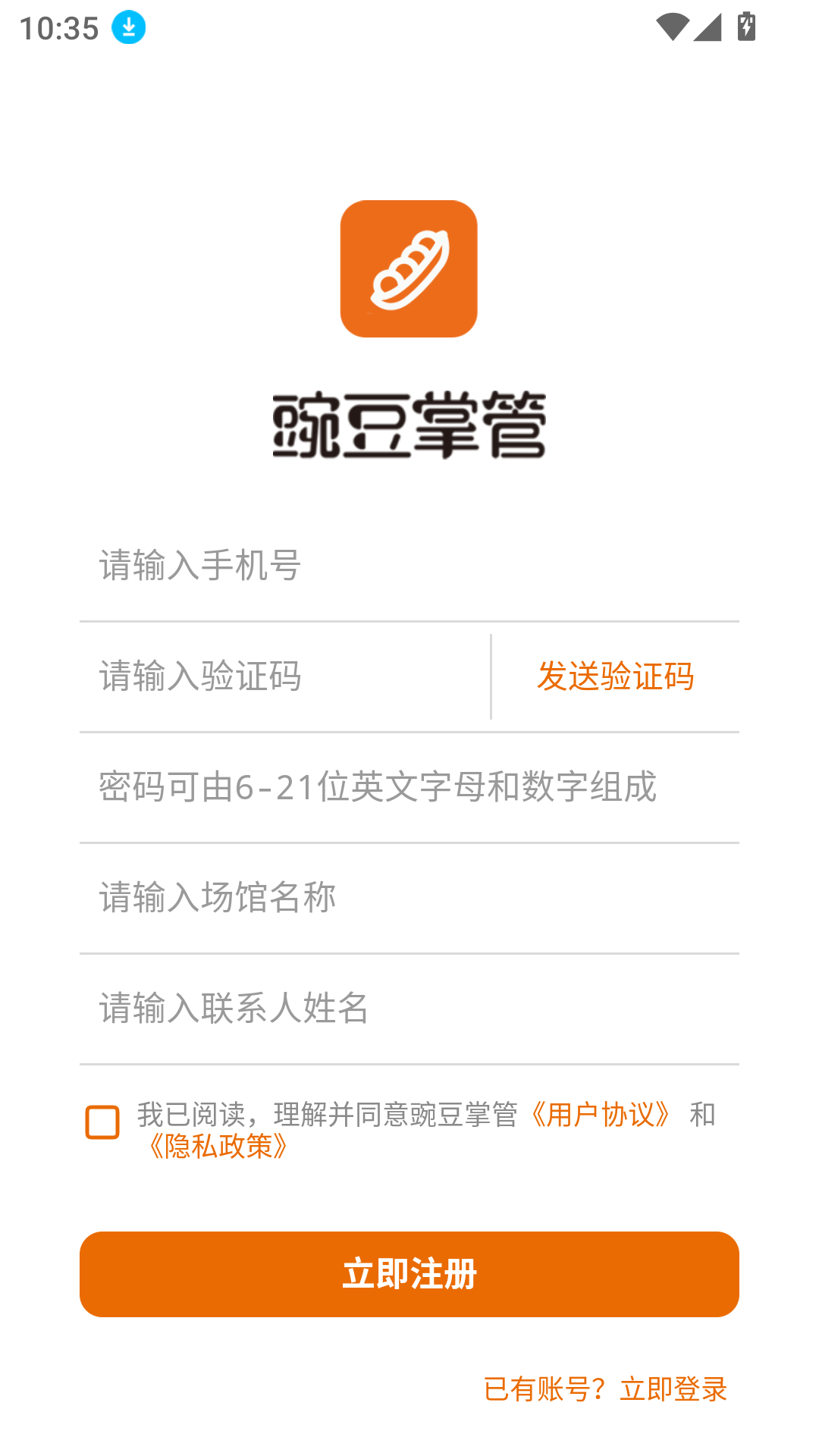819x1456 pixels.
Task: Open the 《隐私政策》 privacy policy
Action: (219, 1148)
